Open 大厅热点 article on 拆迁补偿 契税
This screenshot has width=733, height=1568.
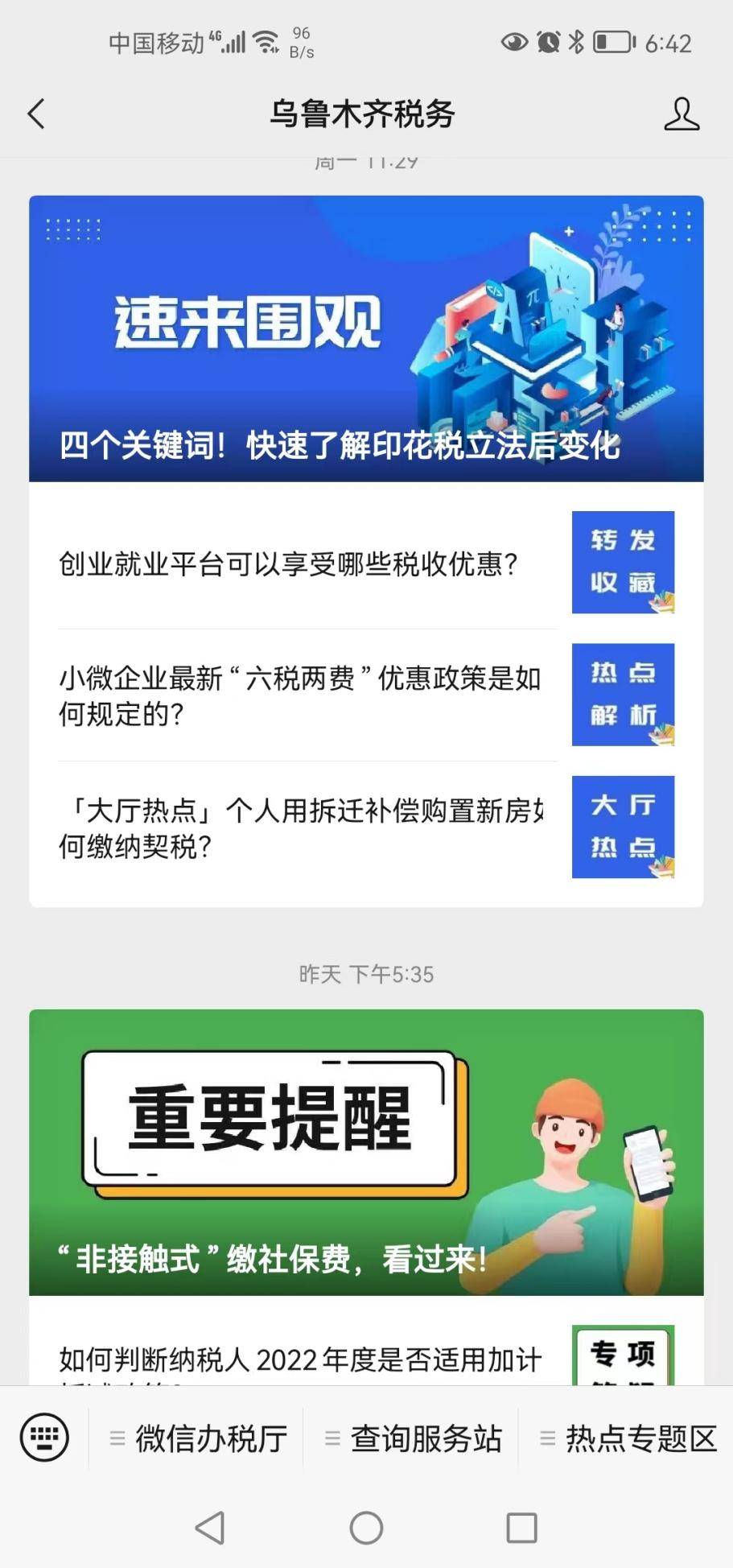[x=366, y=827]
